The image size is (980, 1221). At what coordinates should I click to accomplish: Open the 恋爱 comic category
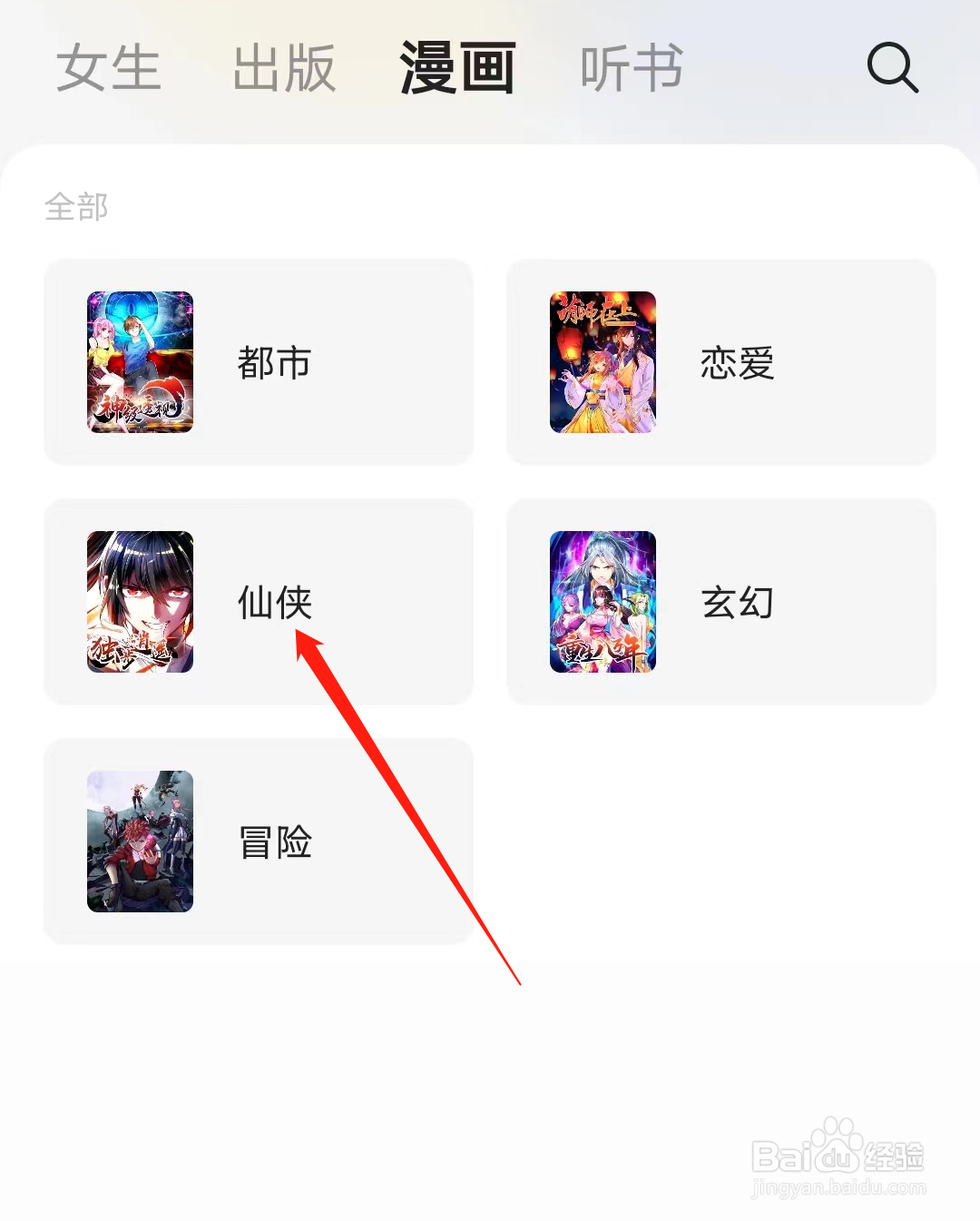pos(721,362)
